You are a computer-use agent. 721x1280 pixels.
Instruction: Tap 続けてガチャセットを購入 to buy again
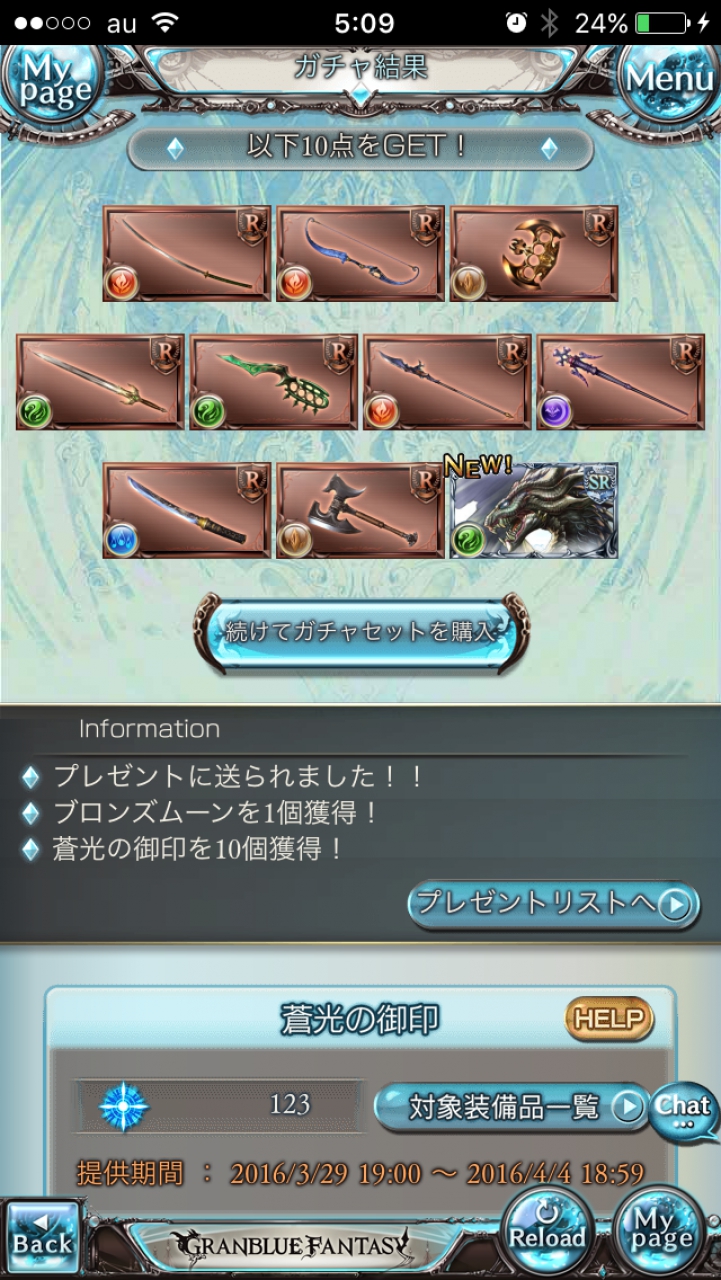[361, 632]
